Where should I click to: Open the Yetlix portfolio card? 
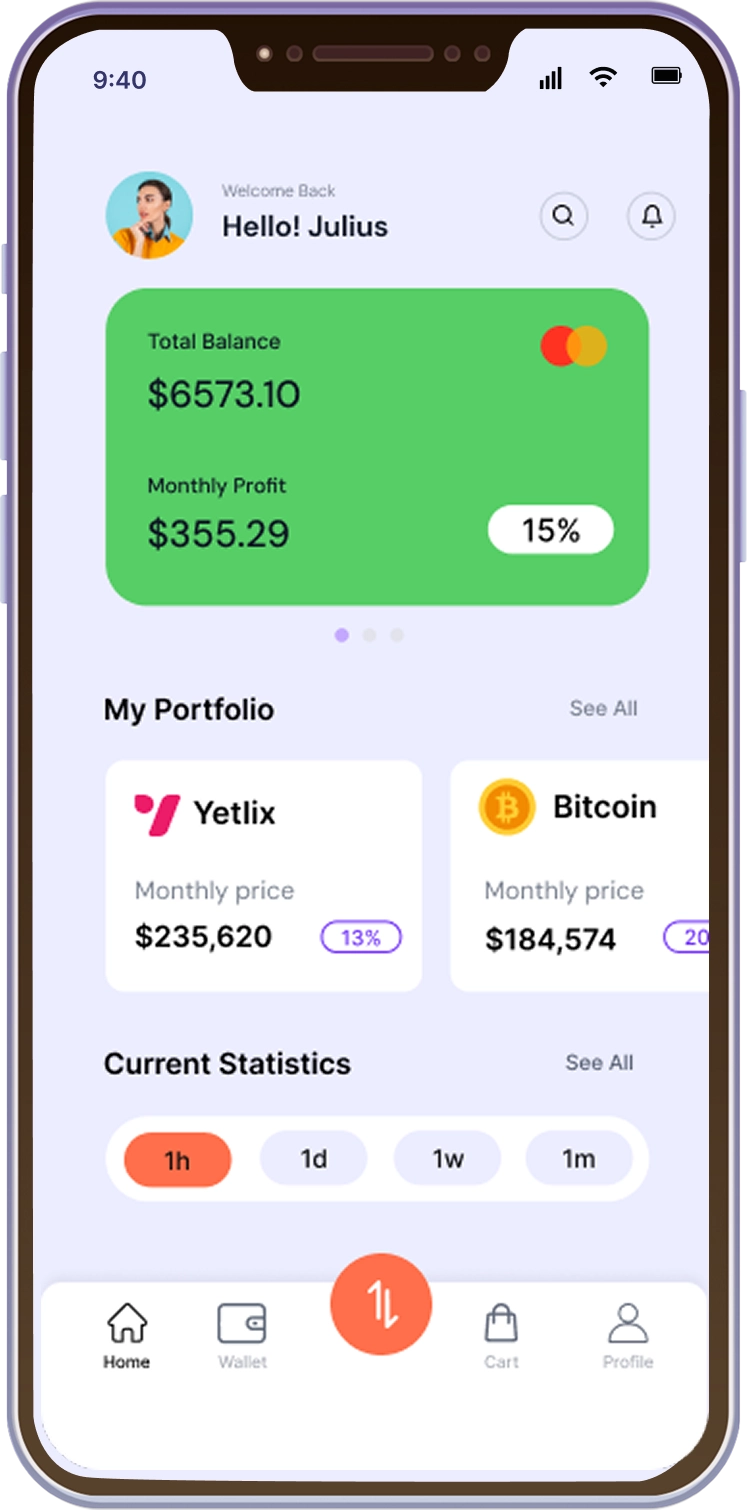264,875
